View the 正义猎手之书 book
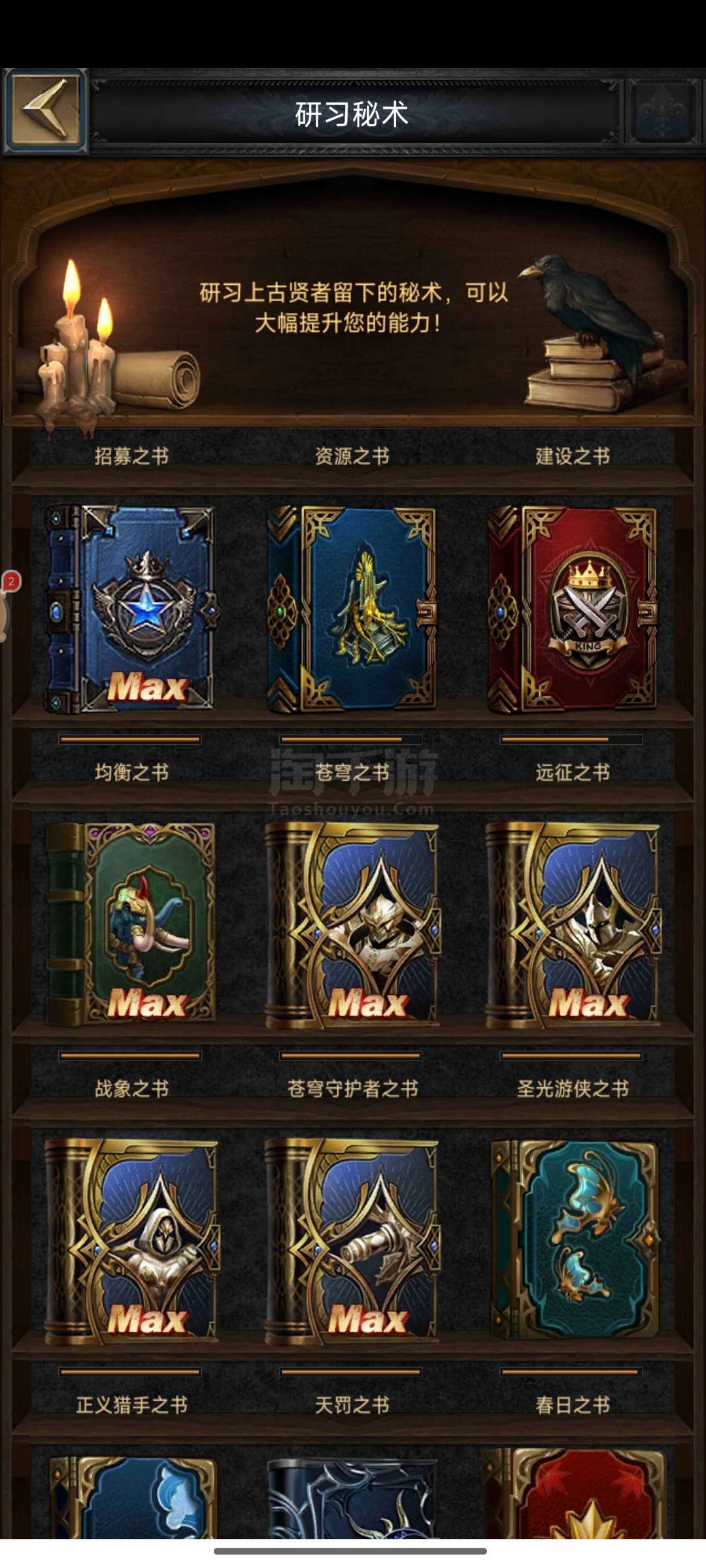Viewport: 706px width, 1568px height. tap(131, 1241)
